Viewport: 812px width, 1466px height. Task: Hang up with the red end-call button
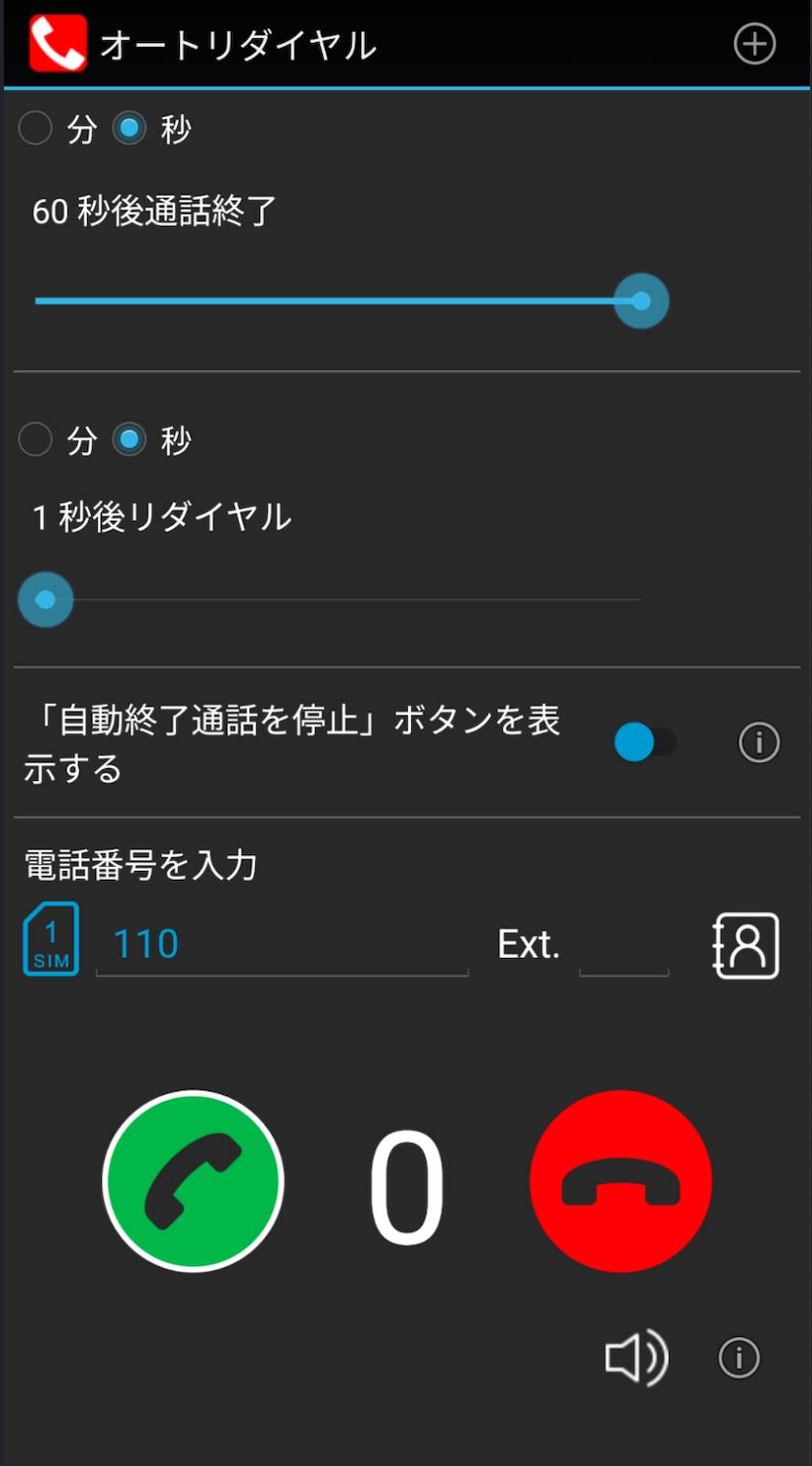[620, 1181]
